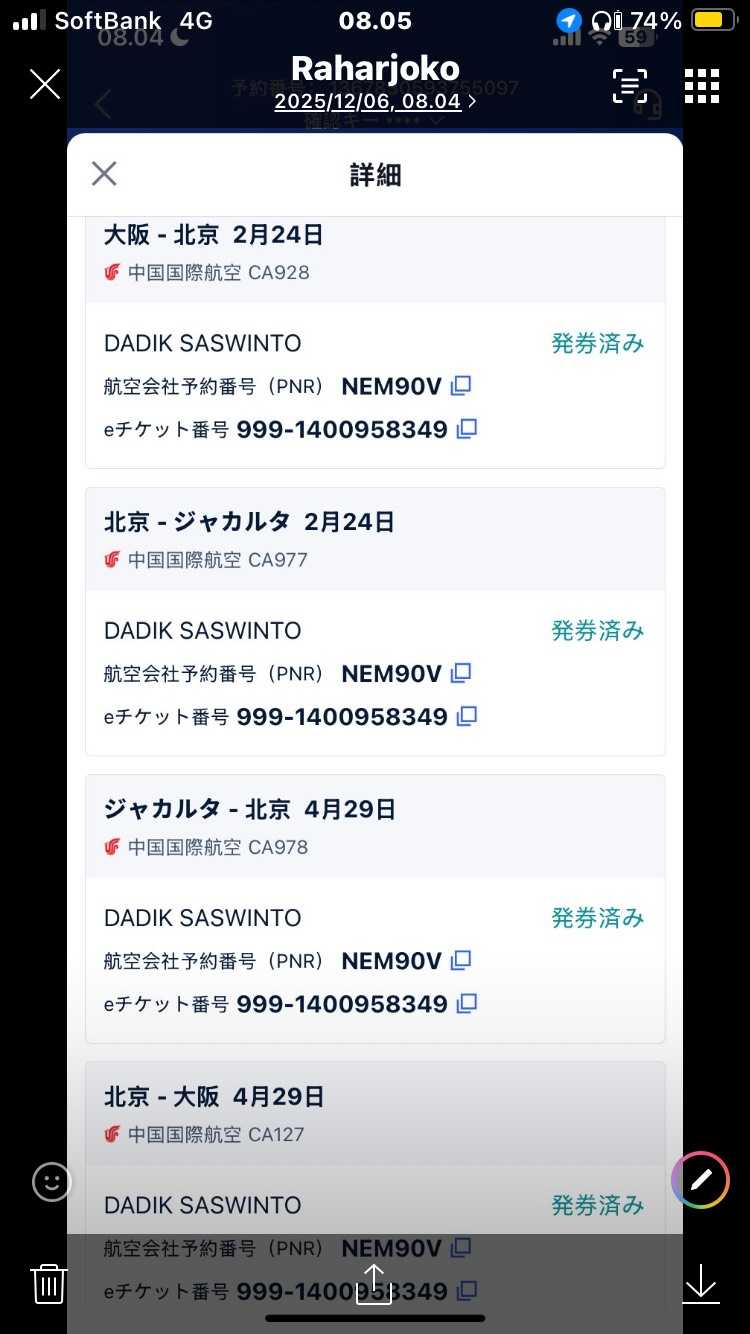Share this photo
This screenshot has width=750, height=1334.
(374, 1283)
